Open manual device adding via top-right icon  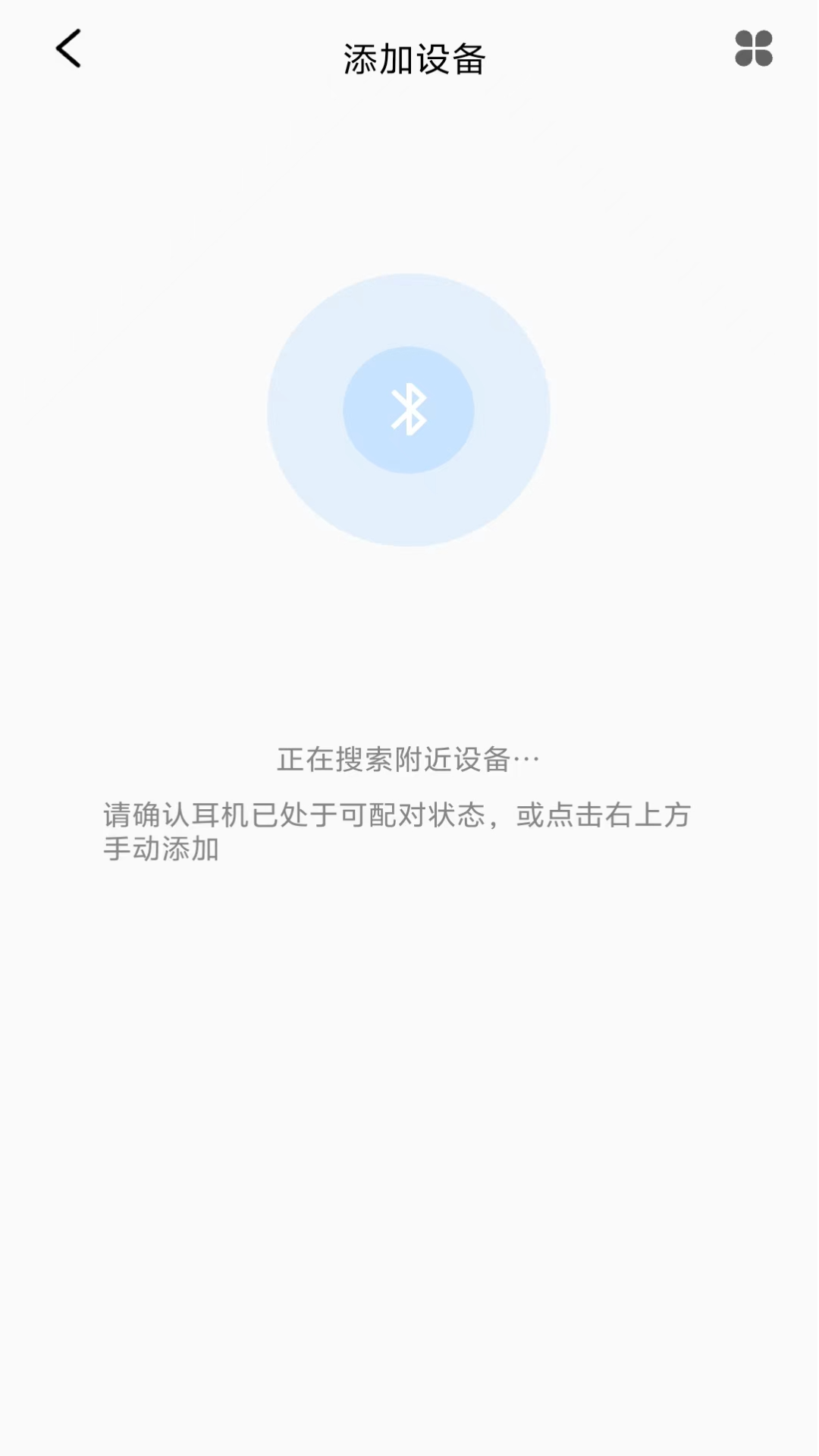click(754, 48)
